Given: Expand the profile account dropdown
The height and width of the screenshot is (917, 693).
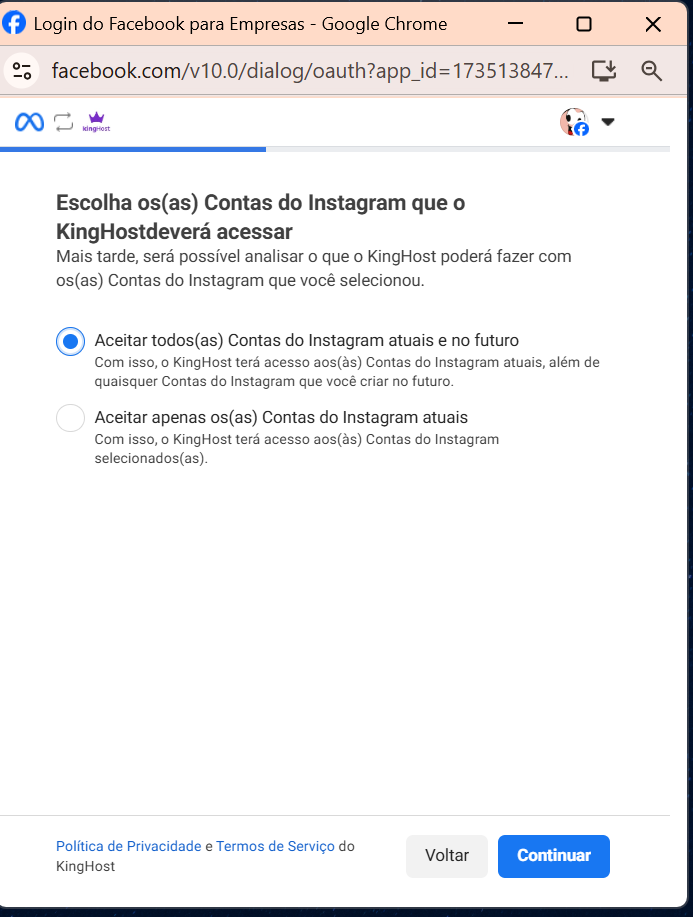Looking at the screenshot, I should click(607, 123).
